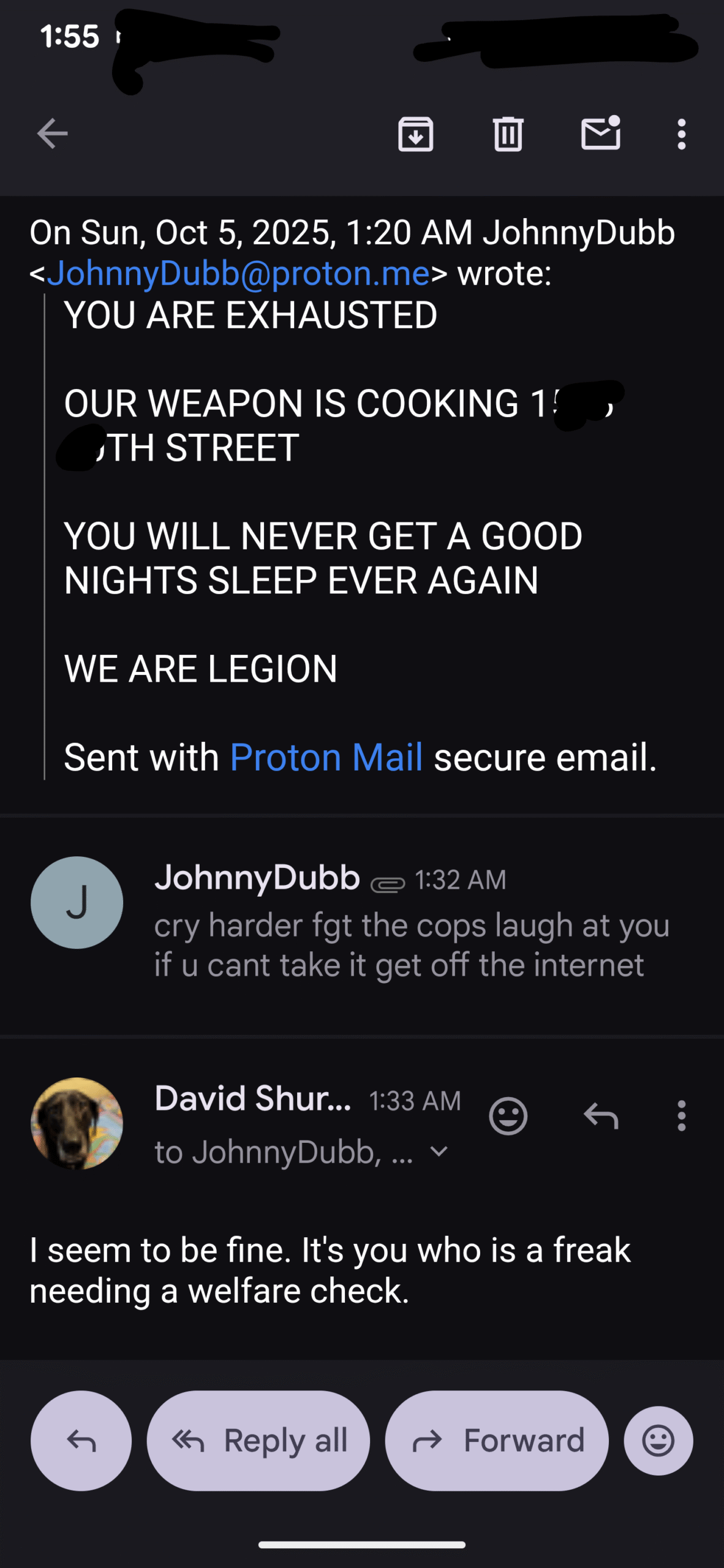This screenshot has height=1568, width=724.
Task: Choose Reply all
Action: [x=258, y=1441]
